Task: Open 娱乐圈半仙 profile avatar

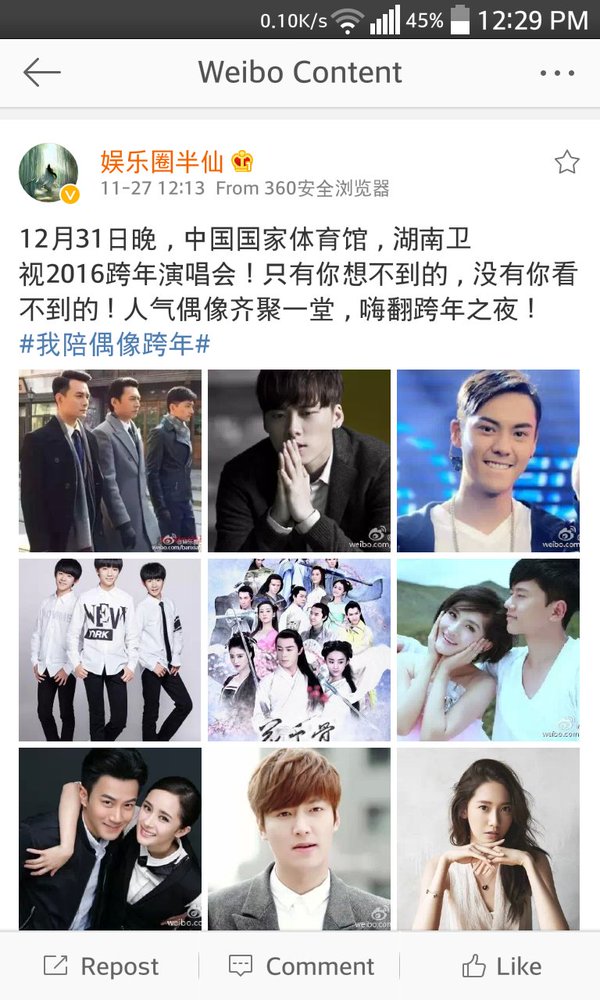Action: click(48, 172)
